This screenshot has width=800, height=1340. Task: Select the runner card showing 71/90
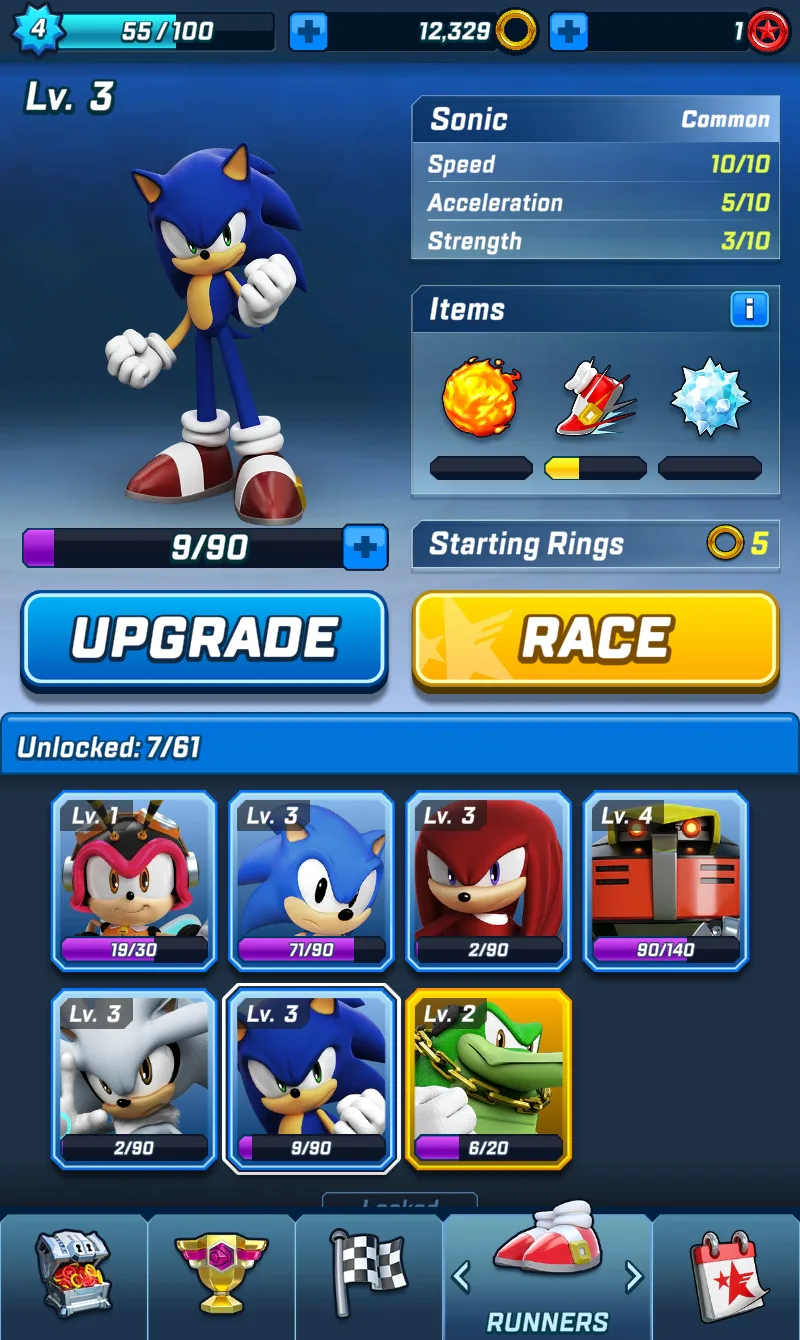[x=311, y=882]
